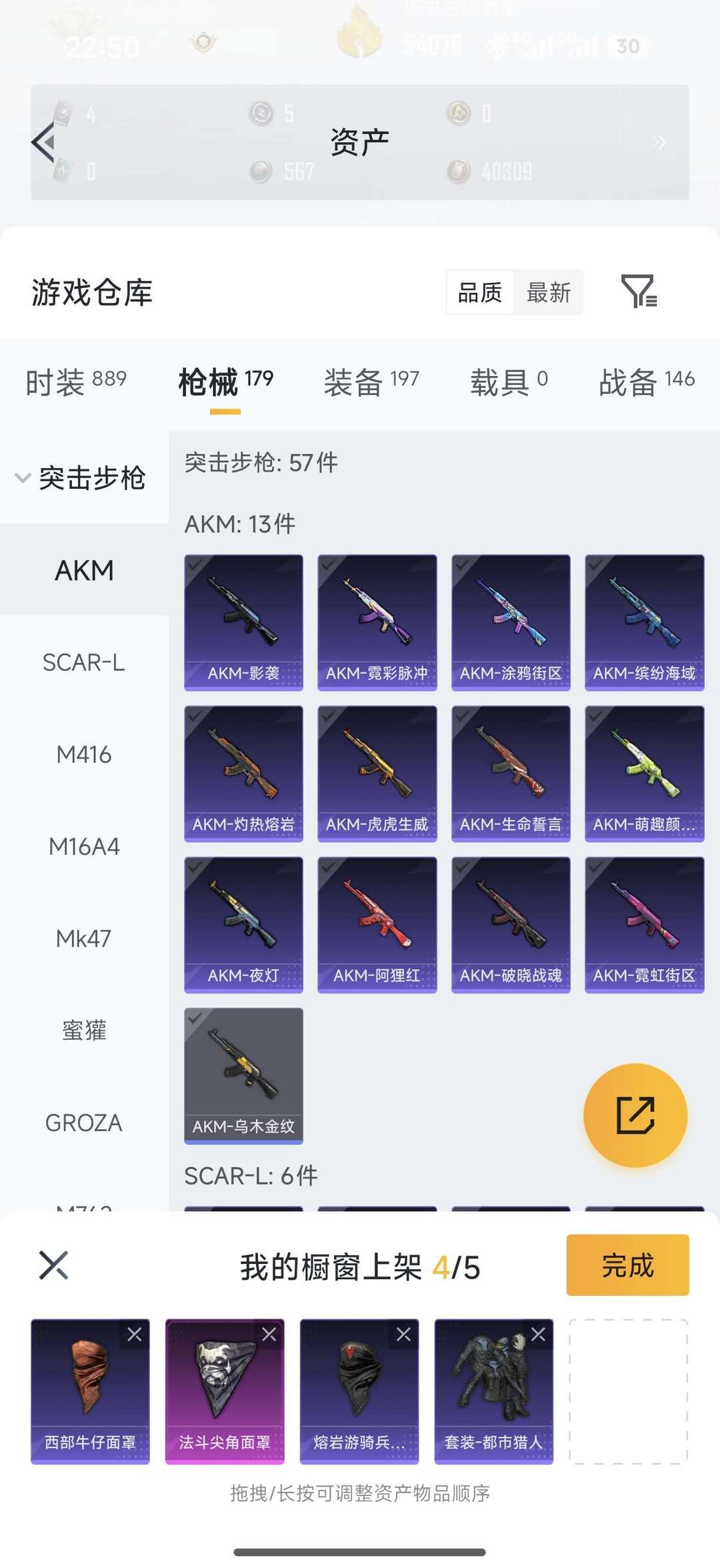
Task: Switch to the 装备 tab
Action: 371,382
